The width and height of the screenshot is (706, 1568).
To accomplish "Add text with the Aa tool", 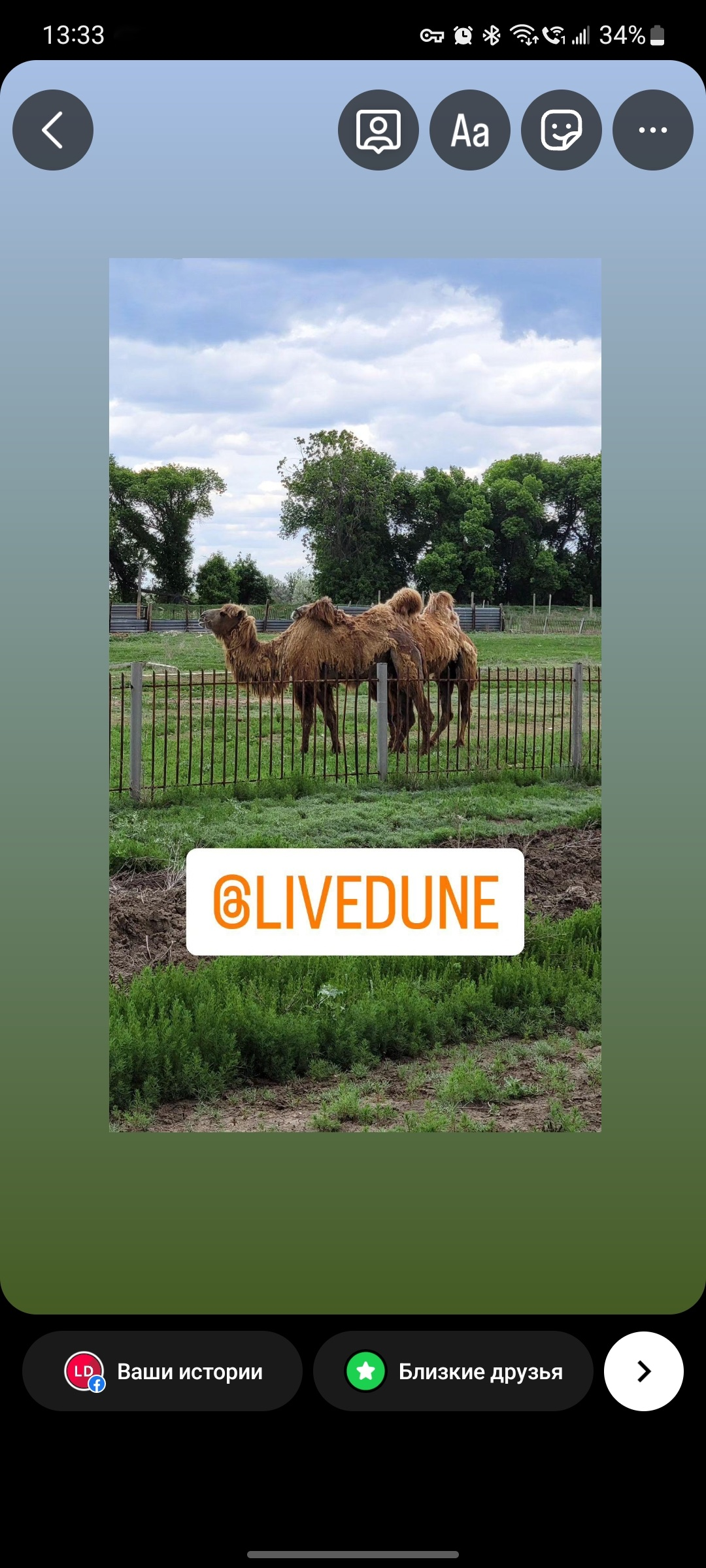I will pos(469,130).
